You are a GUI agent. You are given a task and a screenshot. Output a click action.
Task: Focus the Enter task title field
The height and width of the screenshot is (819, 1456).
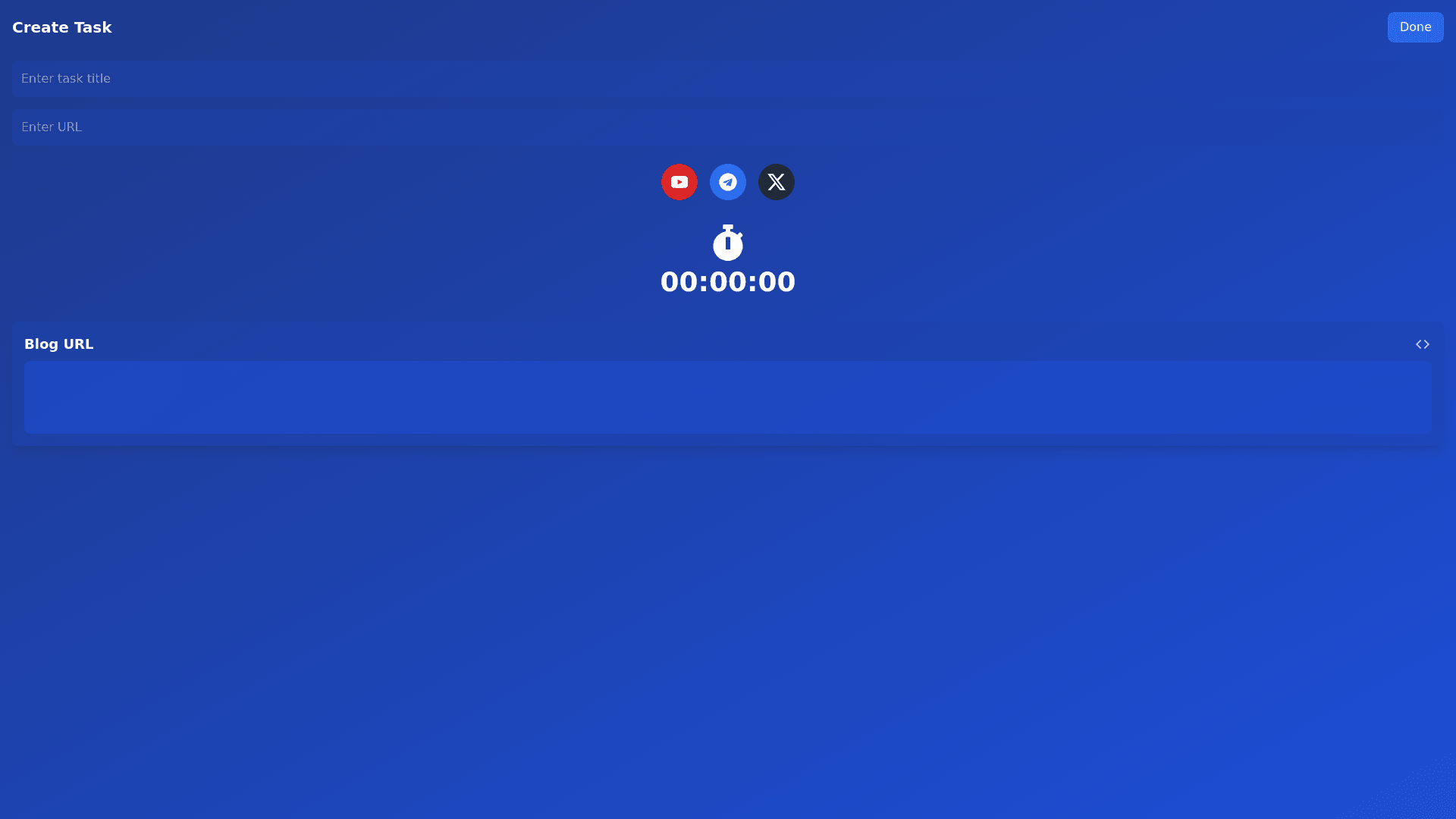(x=726, y=79)
